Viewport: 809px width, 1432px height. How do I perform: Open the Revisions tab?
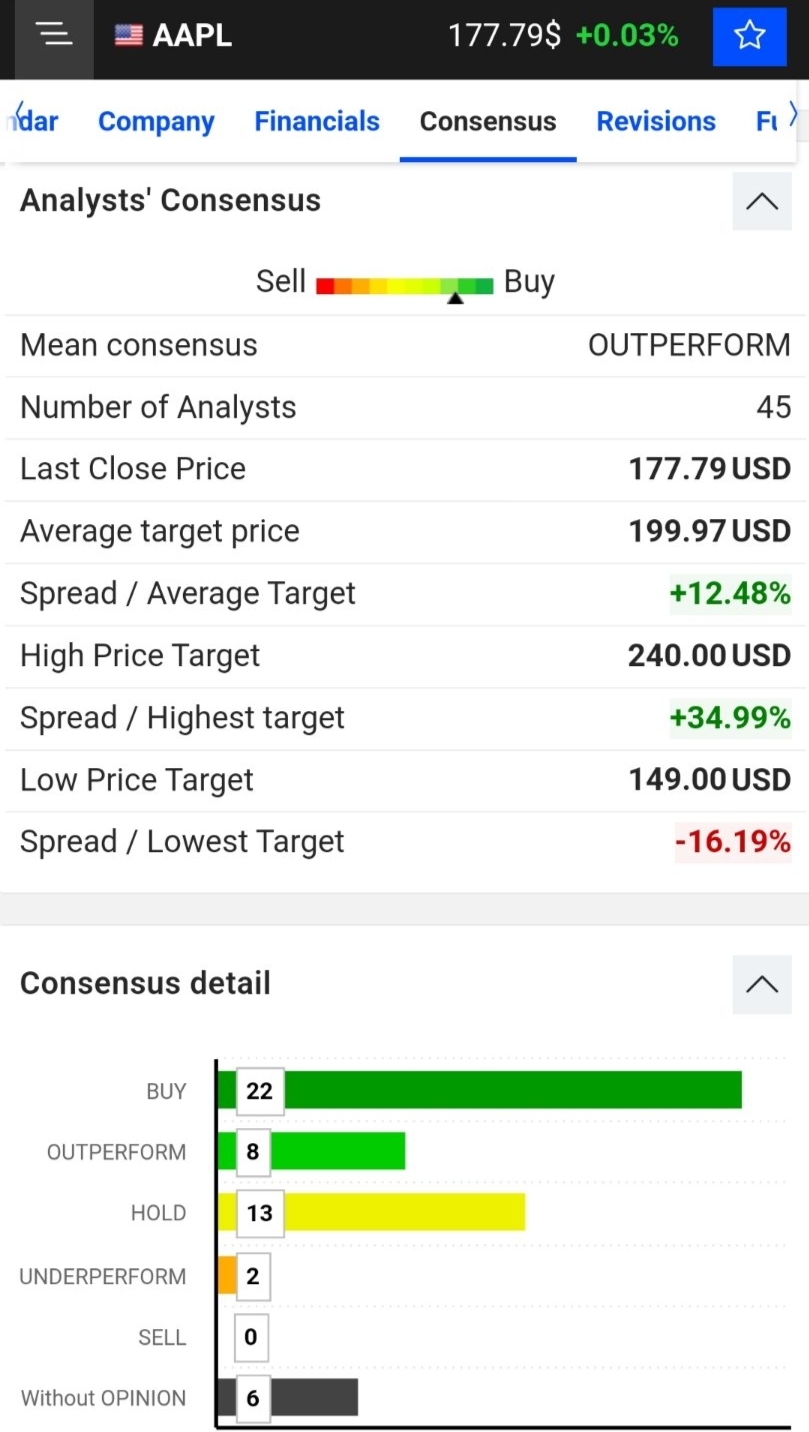coord(656,122)
